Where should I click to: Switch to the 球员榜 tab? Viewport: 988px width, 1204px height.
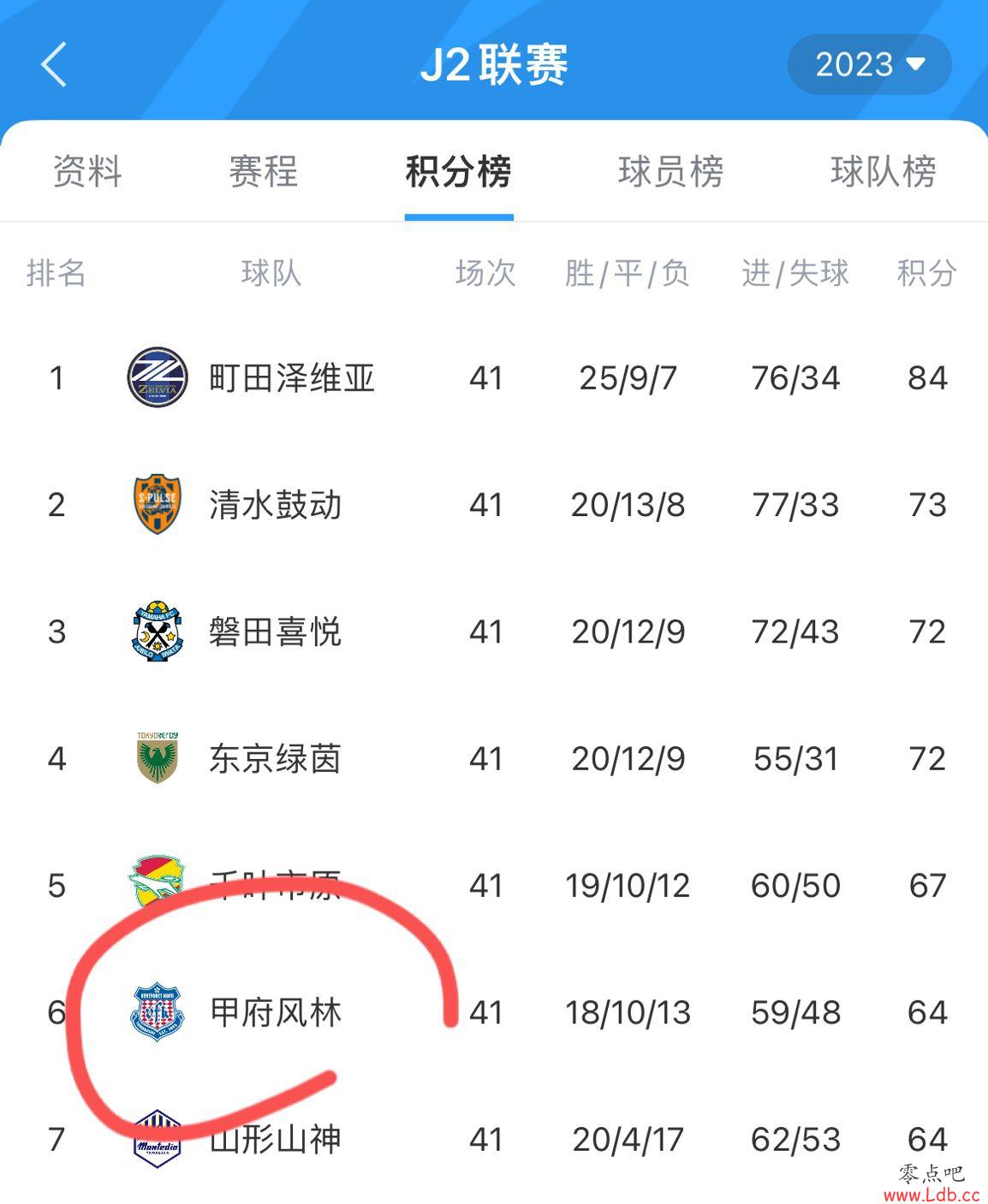tap(670, 171)
